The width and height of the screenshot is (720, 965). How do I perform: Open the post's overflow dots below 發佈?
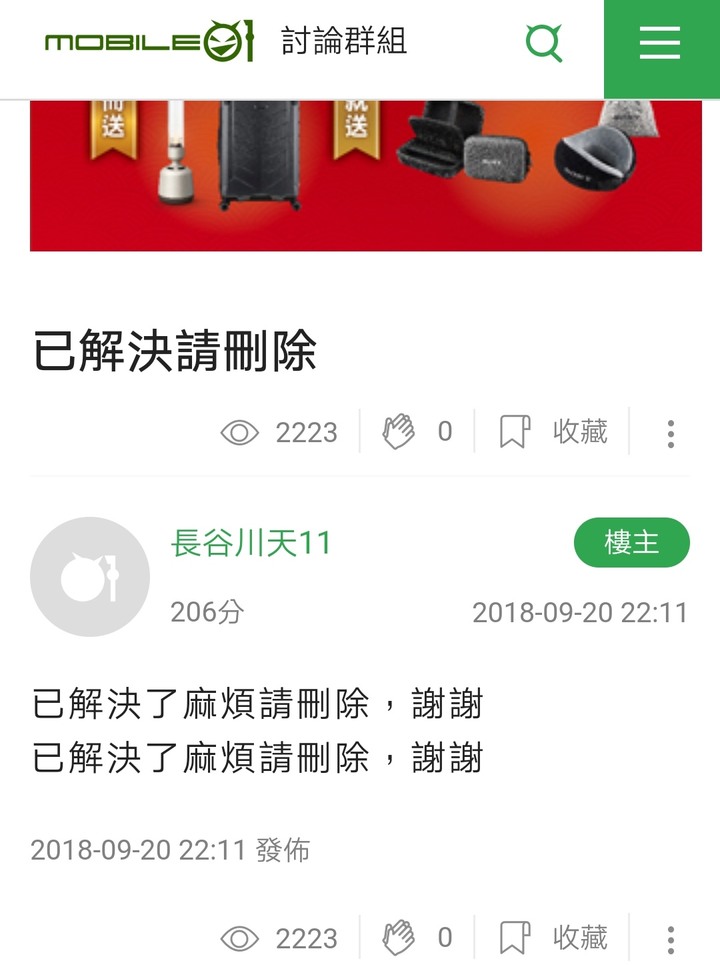point(670,939)
